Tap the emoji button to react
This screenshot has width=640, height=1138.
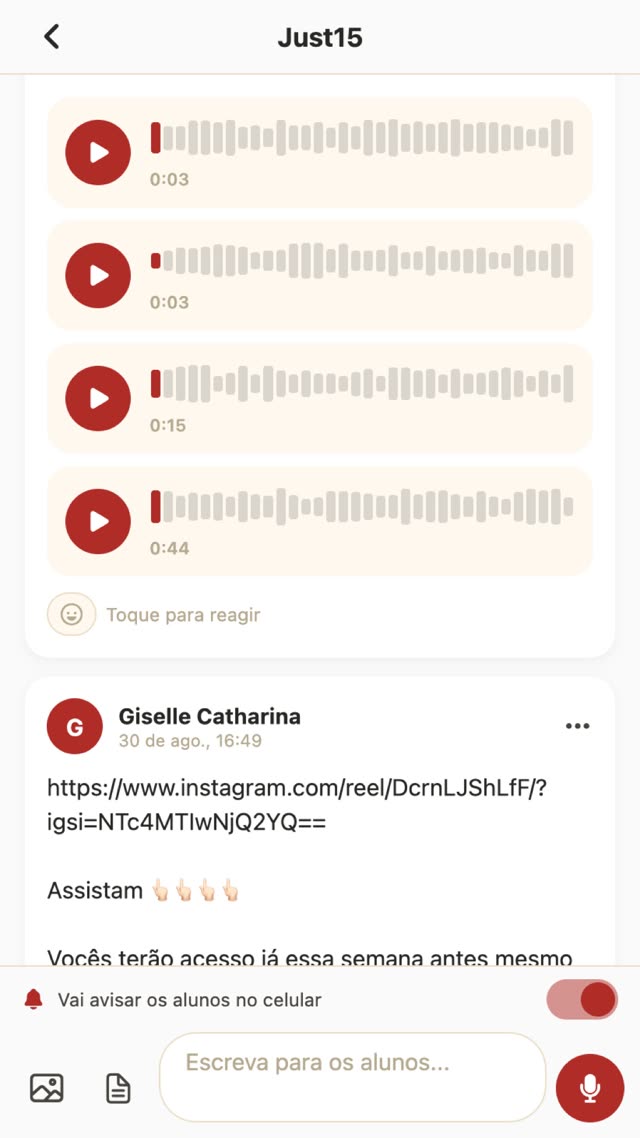pyautogui.click(x=71, y=615)
